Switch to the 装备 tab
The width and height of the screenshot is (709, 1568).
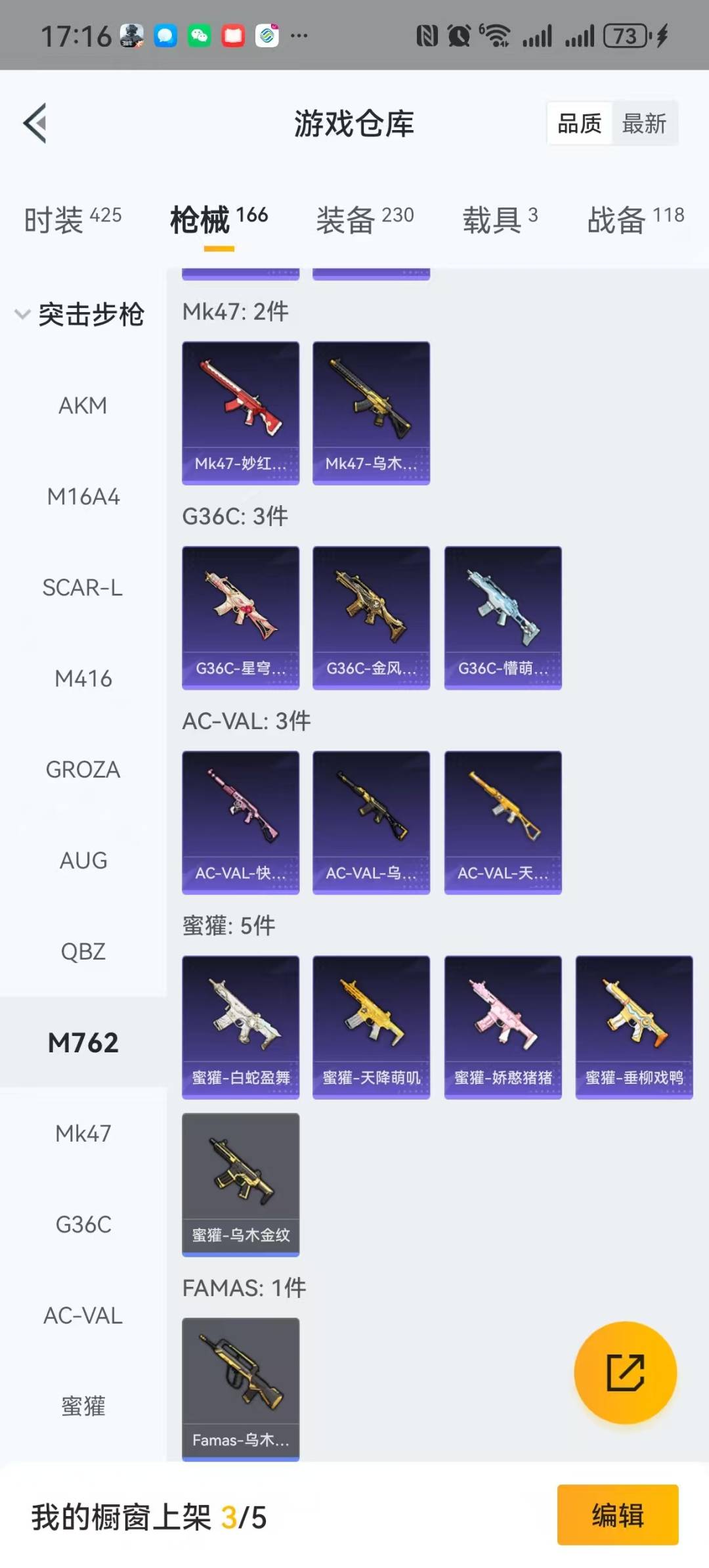point(365,219)
